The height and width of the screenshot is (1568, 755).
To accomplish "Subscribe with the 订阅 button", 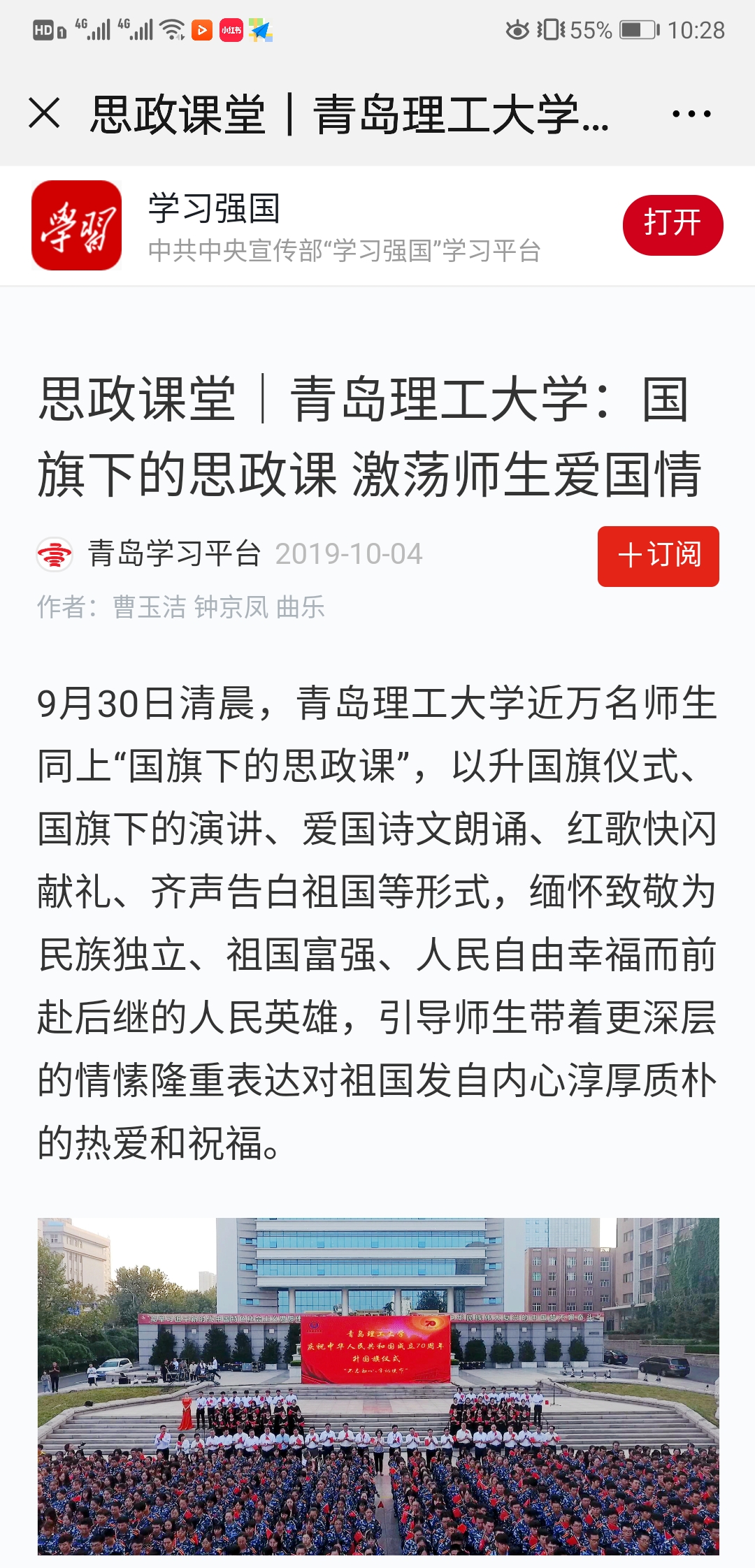I will coord(658,556).
